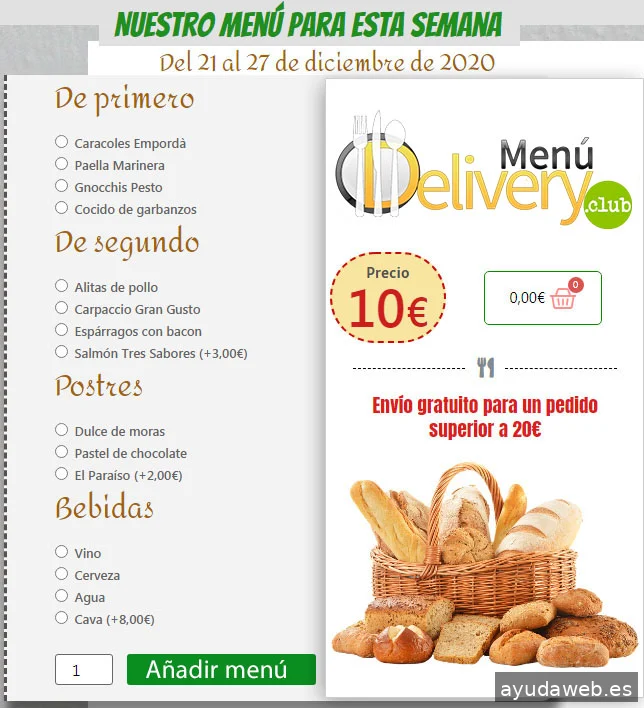The width and height of the screenshot is (644, 708).
Task: Open the 0,00€ shopping cart
Action: [x=543, y=298]
